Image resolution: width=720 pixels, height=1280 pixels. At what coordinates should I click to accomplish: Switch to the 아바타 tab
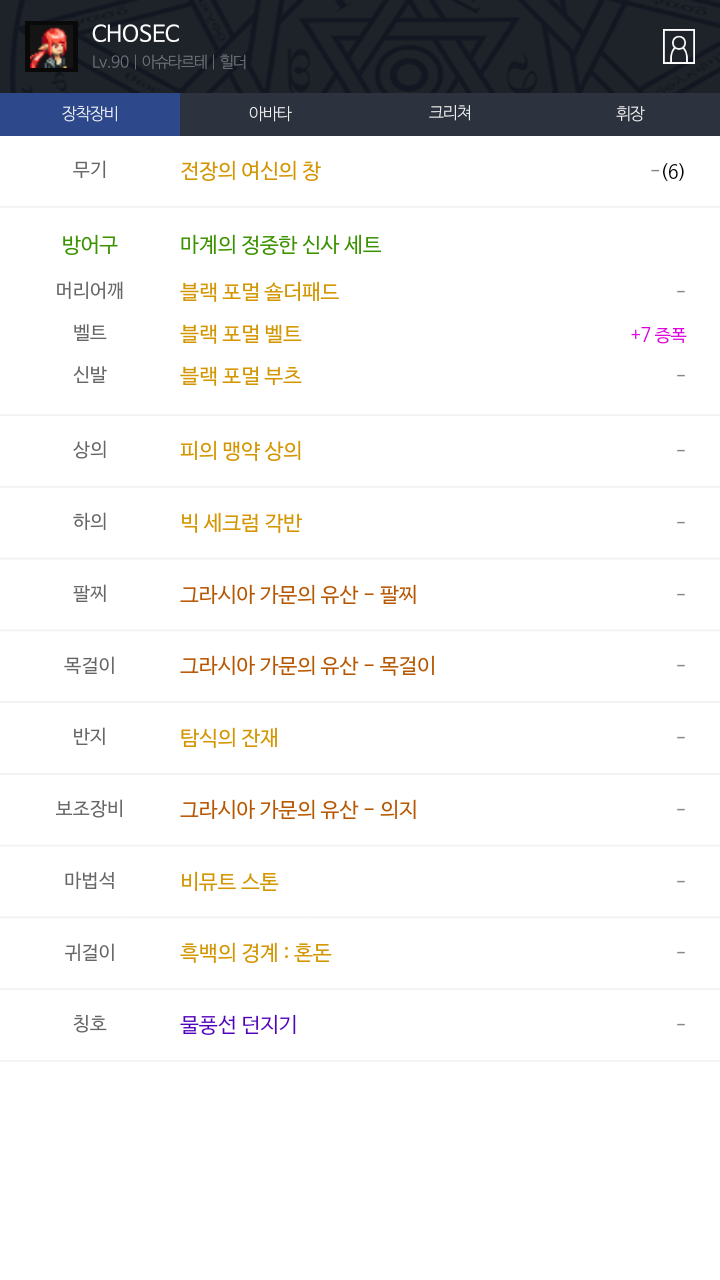click(x=270, y=114)
